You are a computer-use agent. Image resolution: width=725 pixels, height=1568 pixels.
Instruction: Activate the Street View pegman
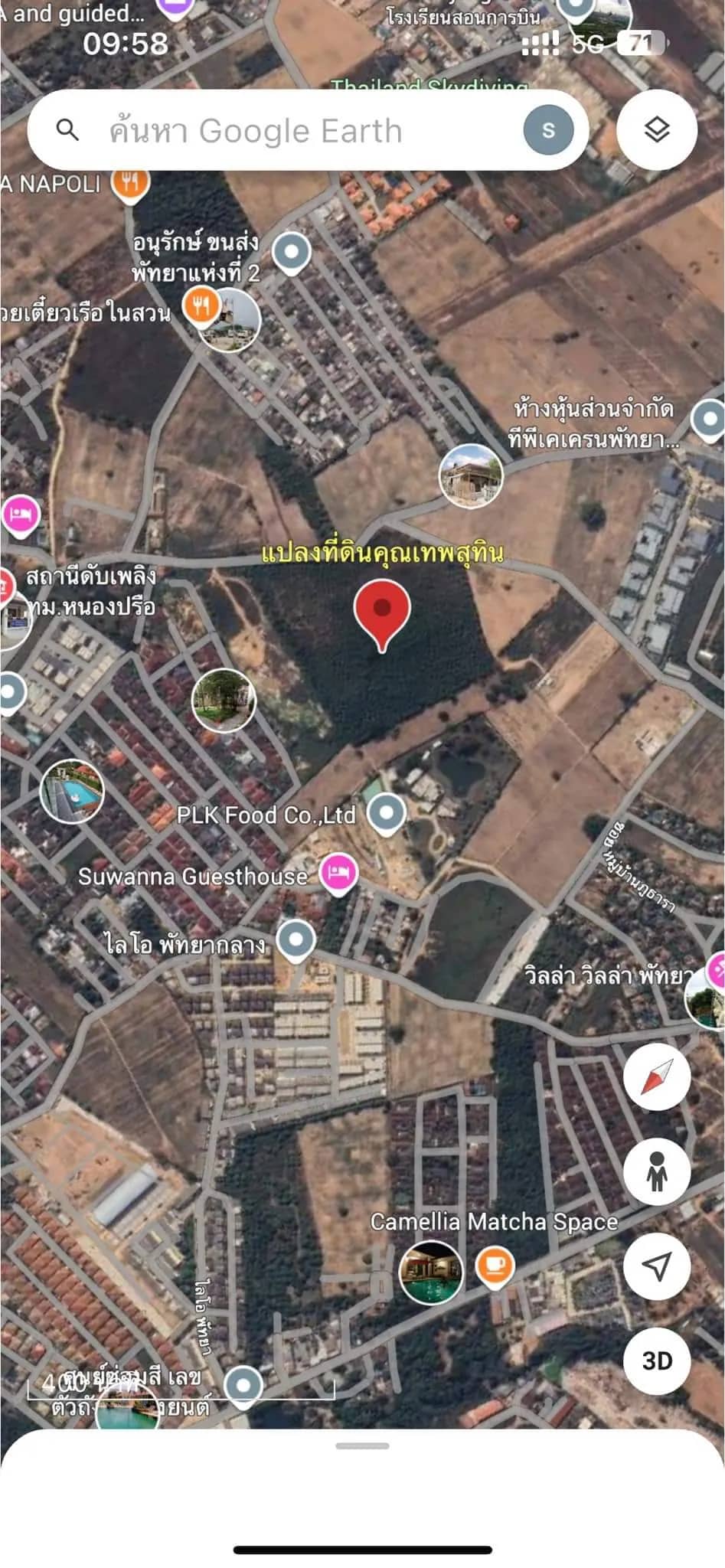tap(657, 1171)
